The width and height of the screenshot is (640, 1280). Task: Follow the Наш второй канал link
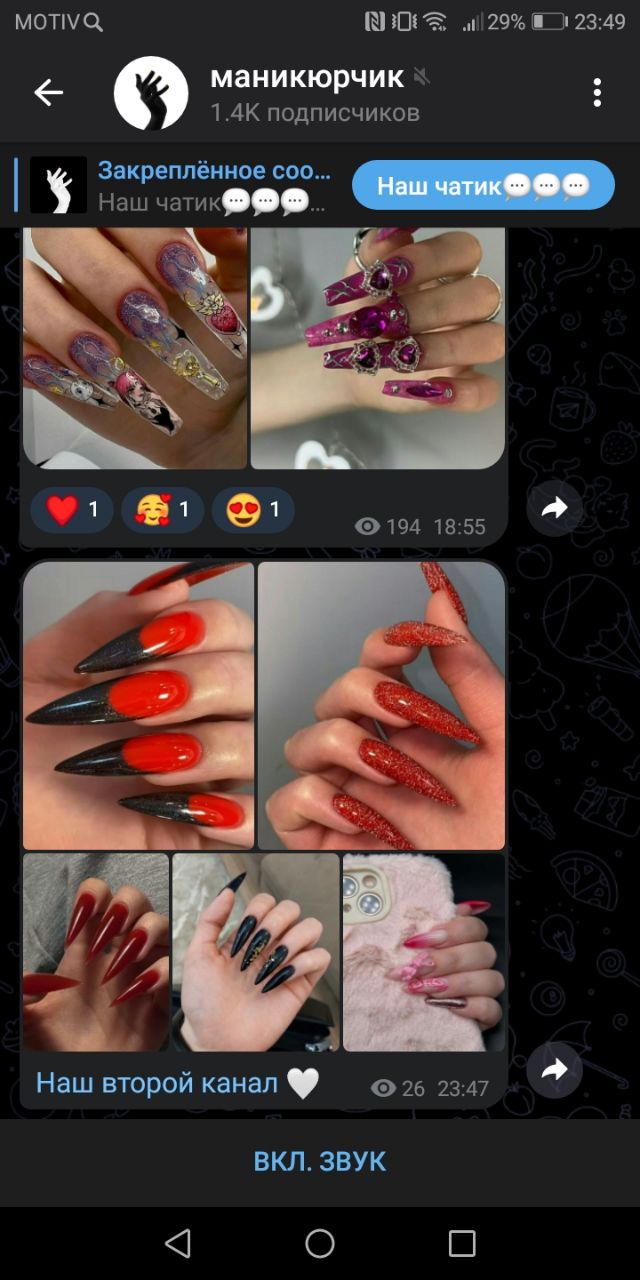[157, 1083]
